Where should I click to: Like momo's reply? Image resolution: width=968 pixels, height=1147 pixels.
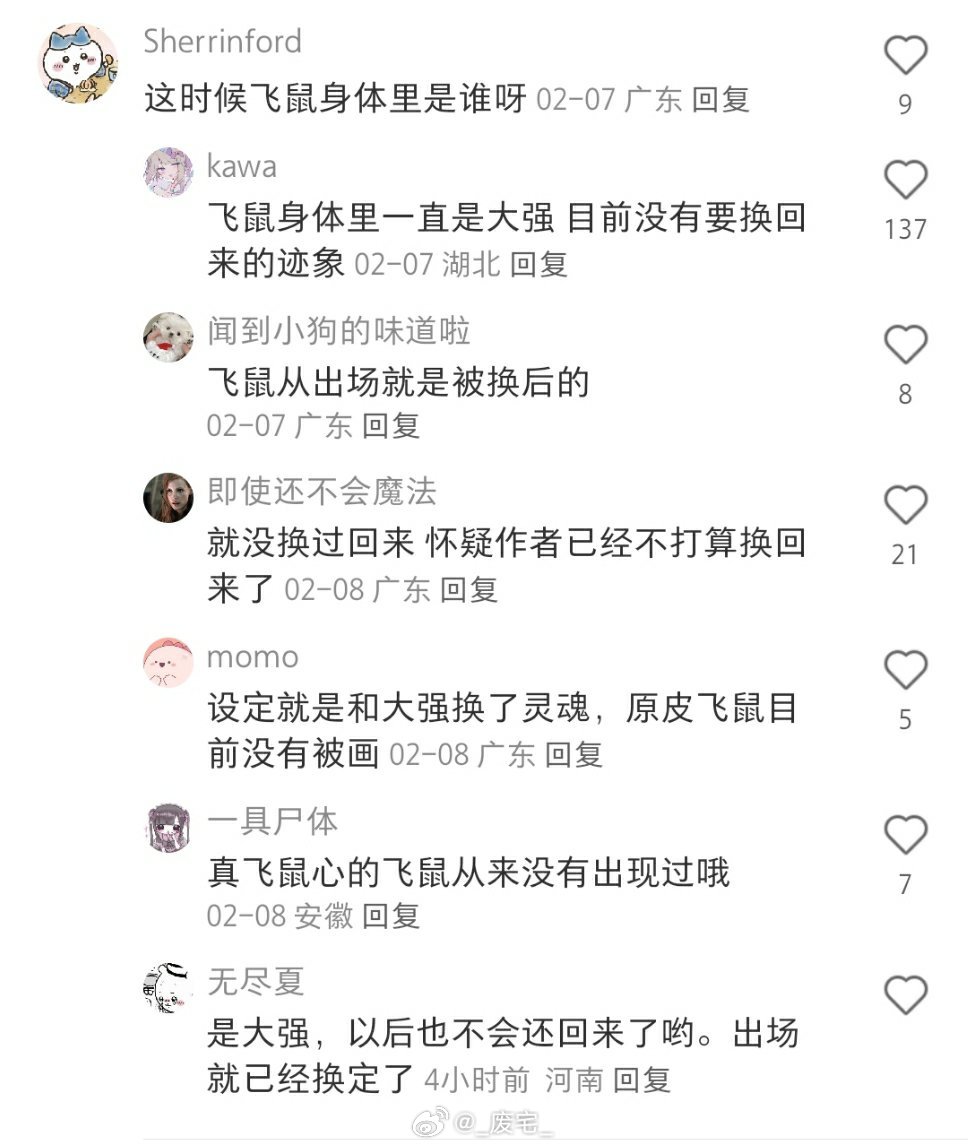pyautogui.click(x=905, y=670)
